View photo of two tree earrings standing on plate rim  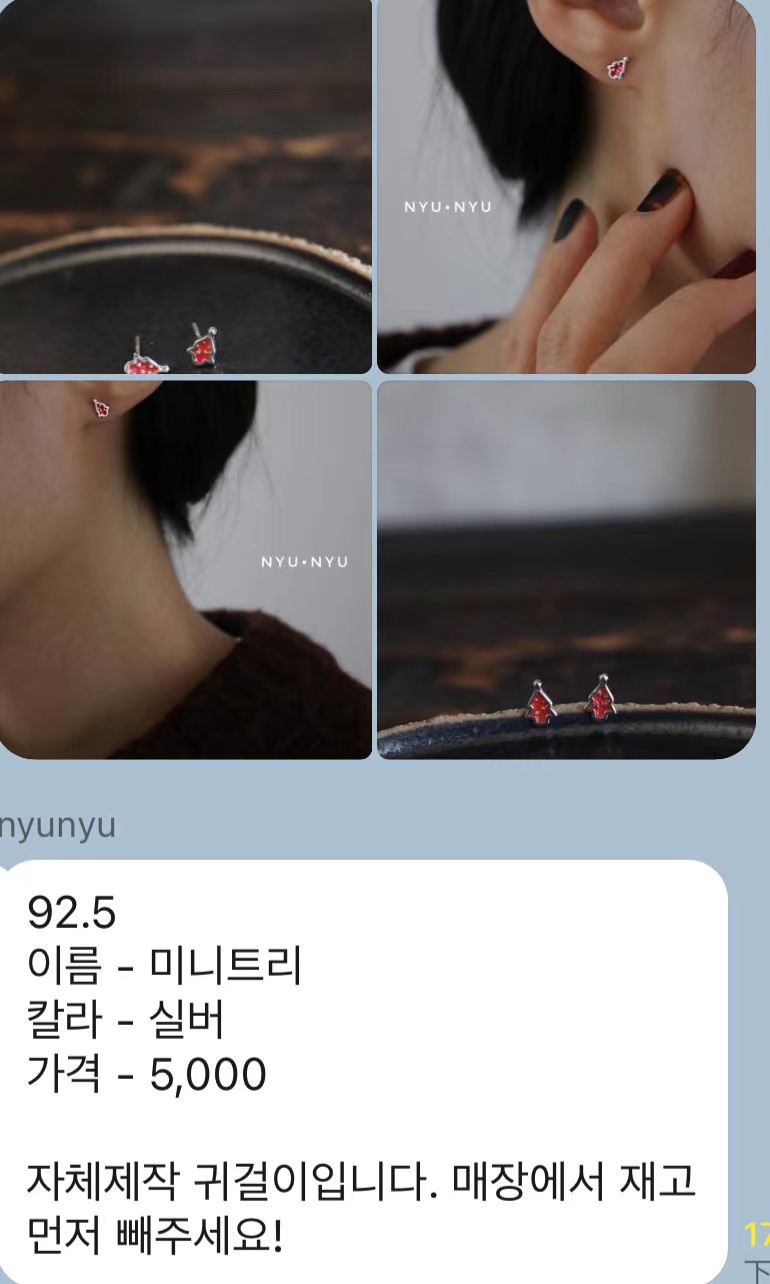pos(566,570)
